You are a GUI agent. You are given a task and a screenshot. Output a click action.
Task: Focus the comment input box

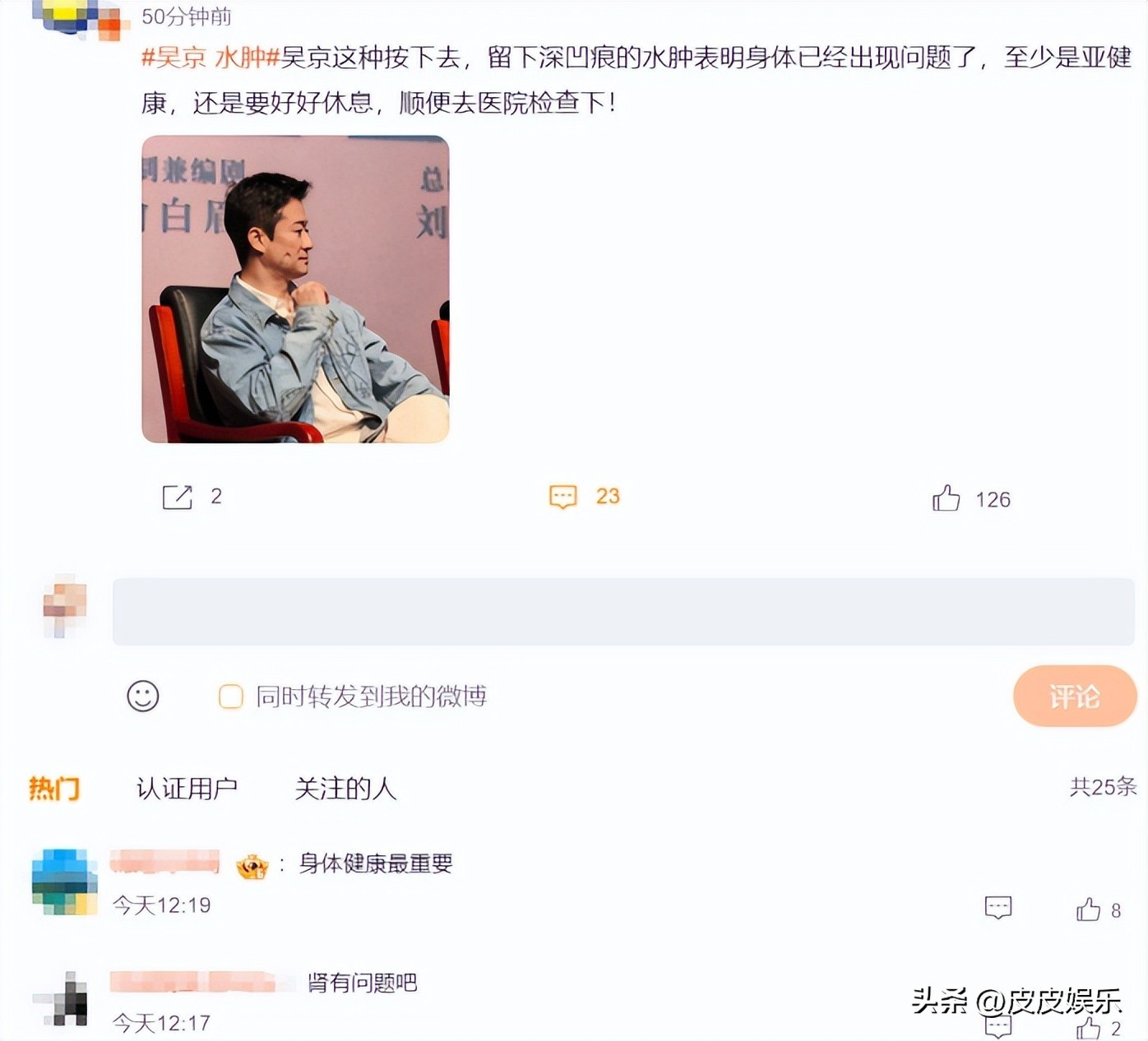tap(623, 611)
